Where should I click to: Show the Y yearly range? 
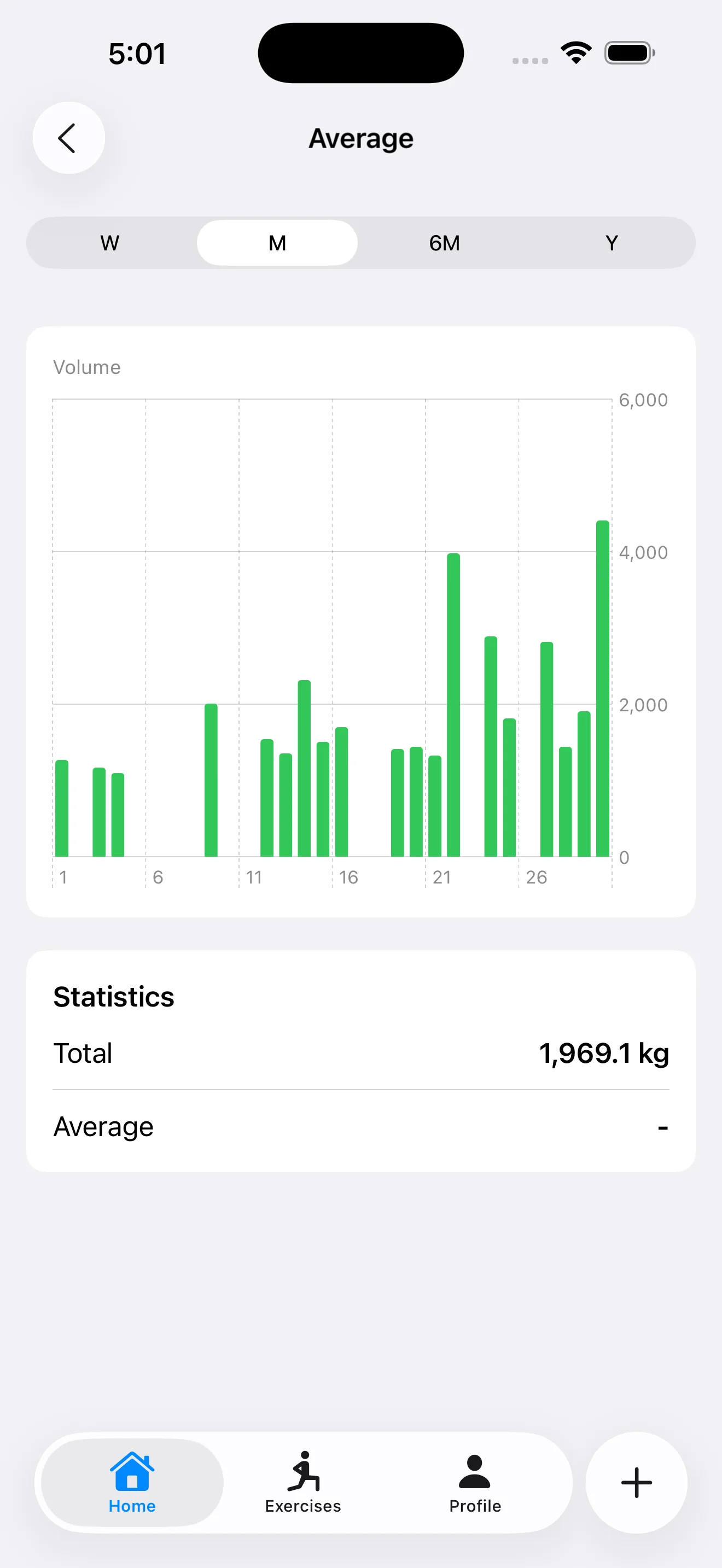click(611, 243)
